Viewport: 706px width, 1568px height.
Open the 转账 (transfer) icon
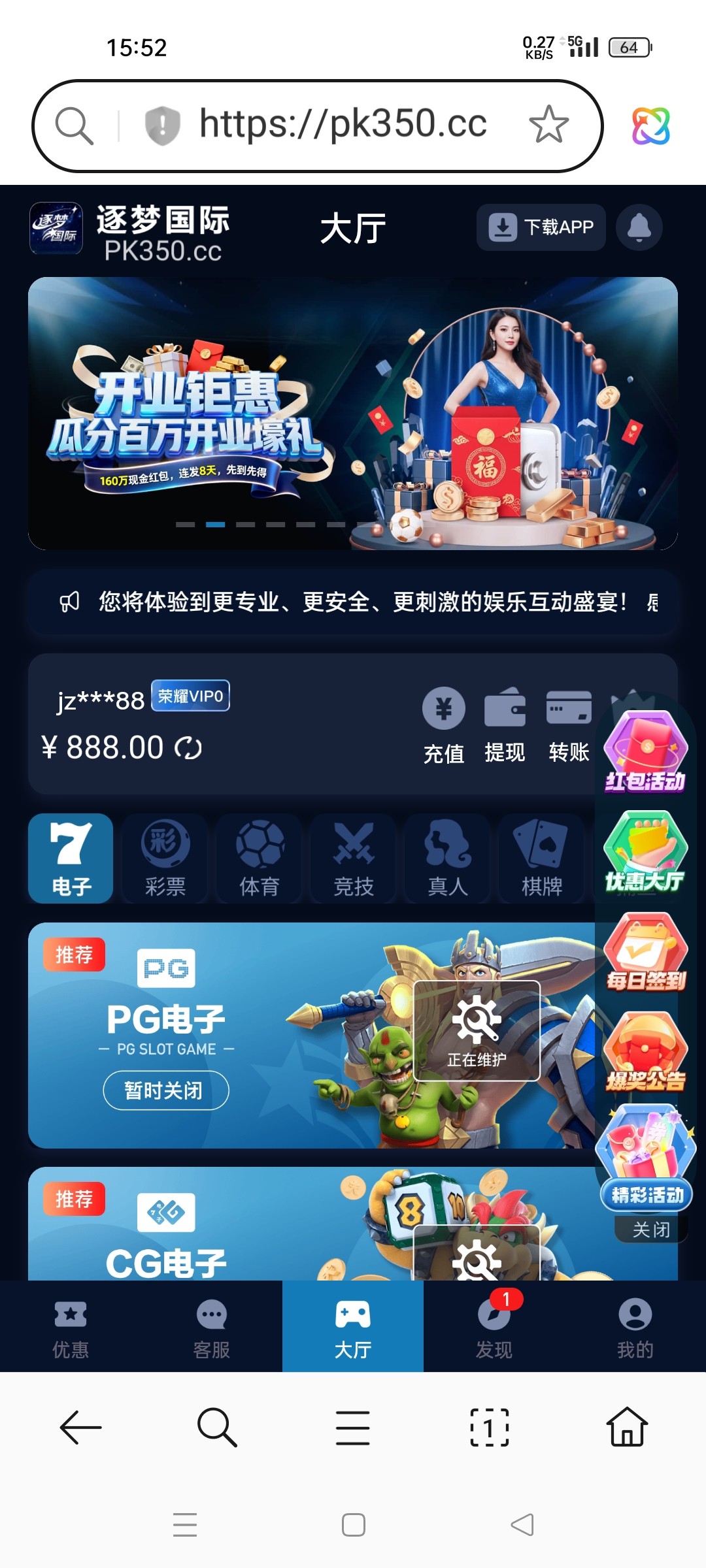(567, 725)
